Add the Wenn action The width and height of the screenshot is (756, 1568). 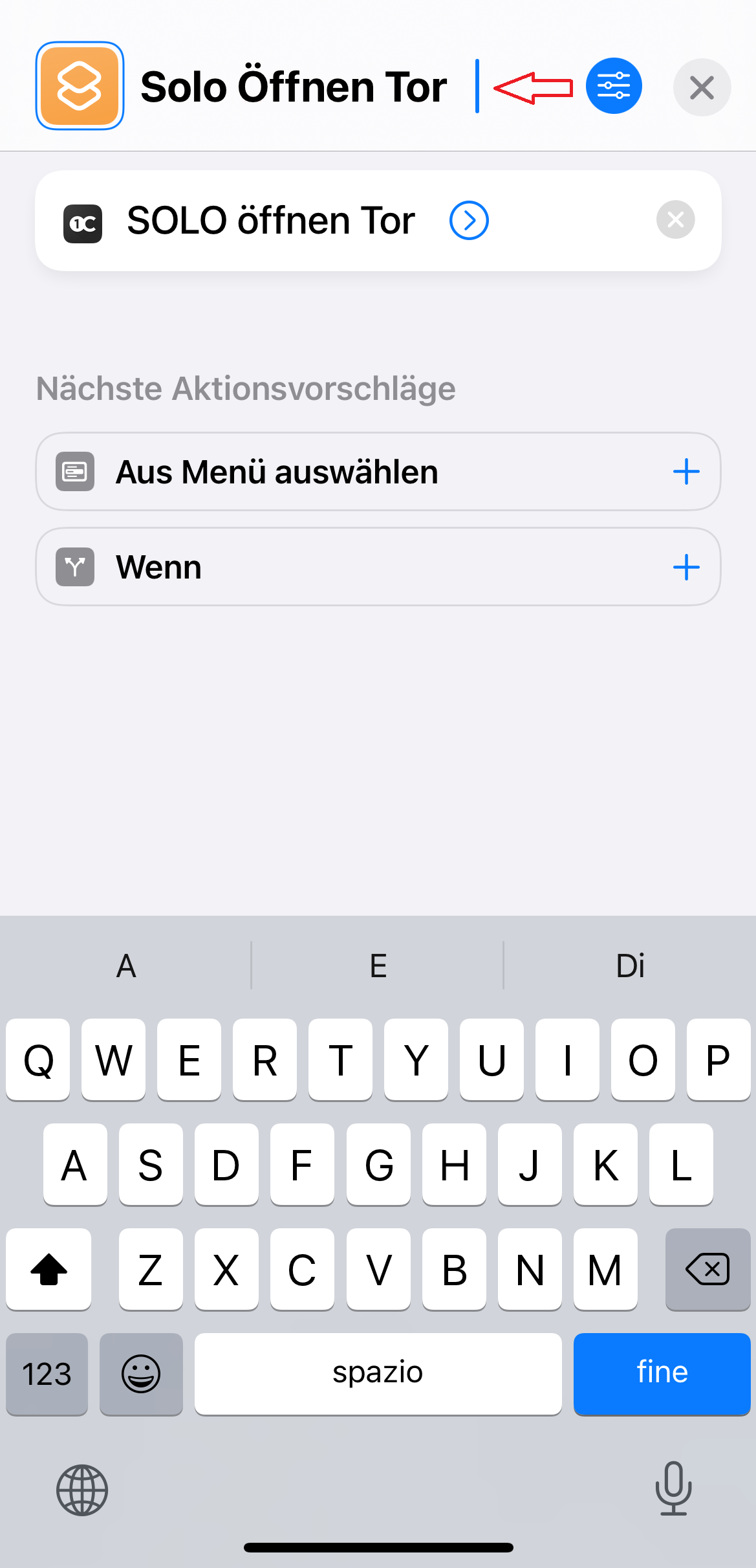click(686, 568)
